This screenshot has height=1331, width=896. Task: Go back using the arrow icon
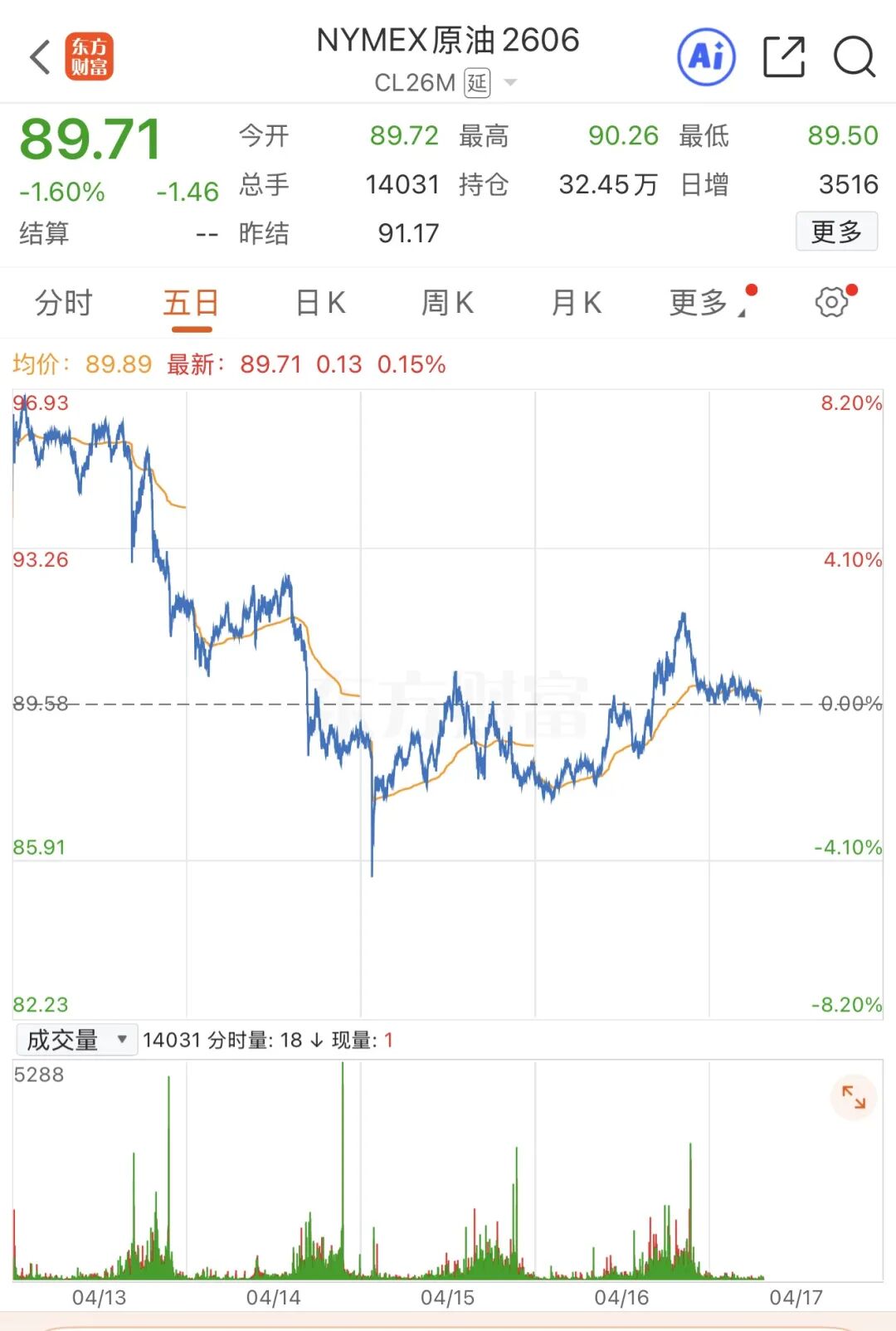[40, 57]
